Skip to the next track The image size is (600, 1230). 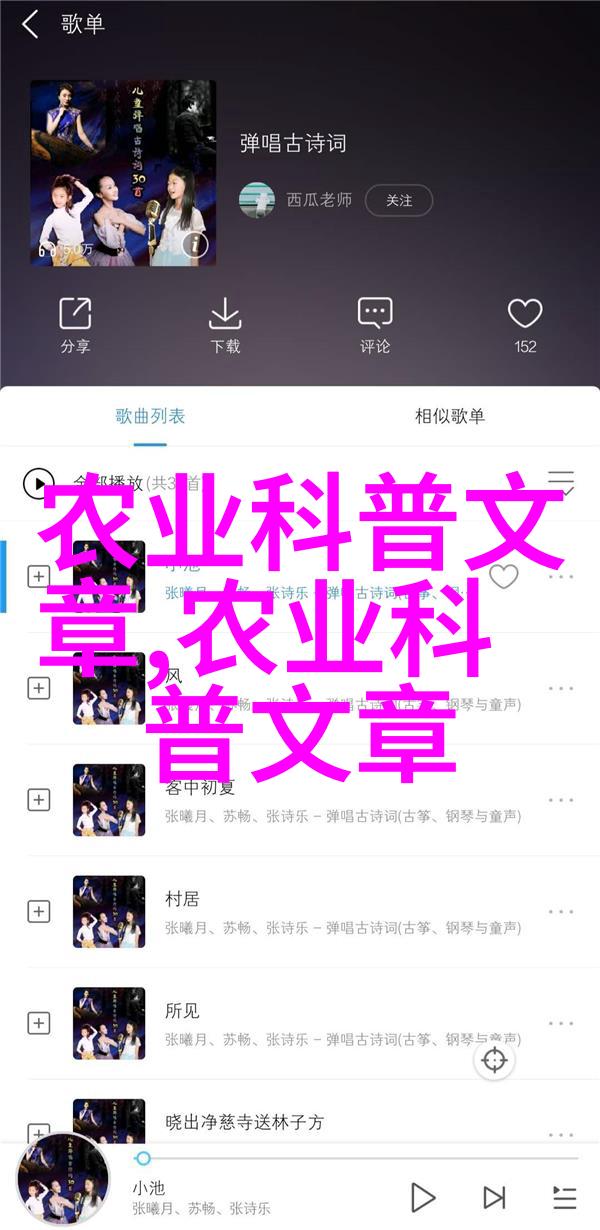(494, 1196)
